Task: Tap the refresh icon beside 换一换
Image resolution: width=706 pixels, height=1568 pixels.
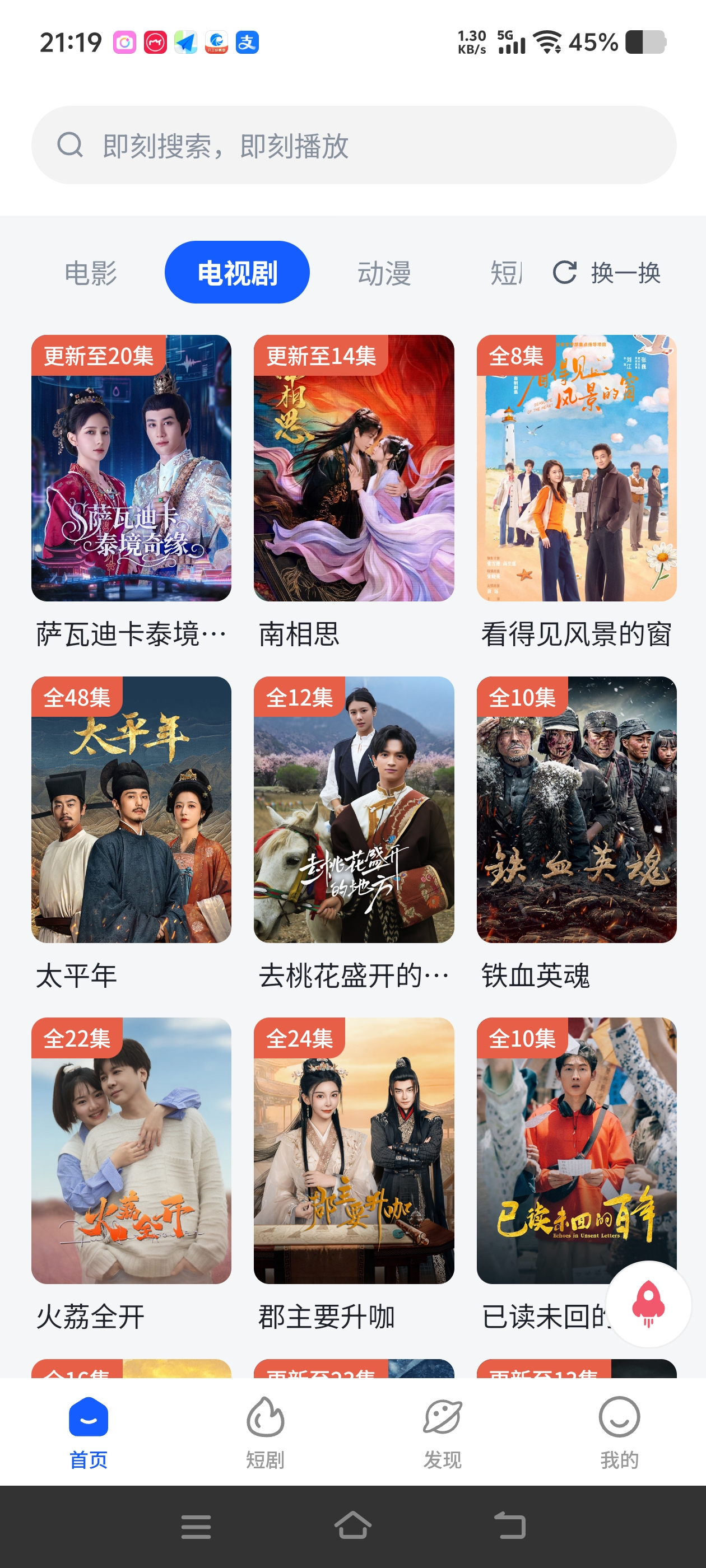Action: click(x=565, y=272)
